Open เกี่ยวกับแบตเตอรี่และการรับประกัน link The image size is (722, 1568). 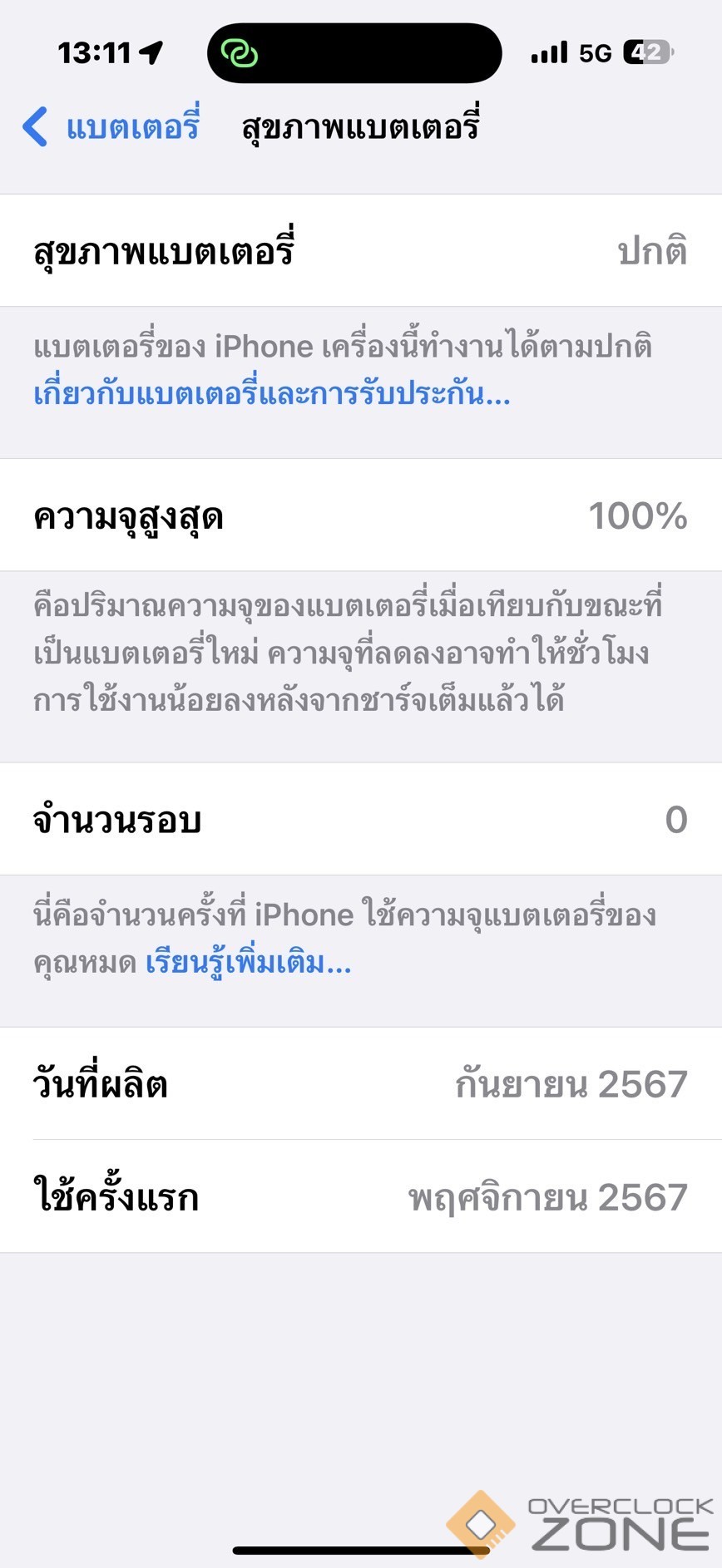271,393
